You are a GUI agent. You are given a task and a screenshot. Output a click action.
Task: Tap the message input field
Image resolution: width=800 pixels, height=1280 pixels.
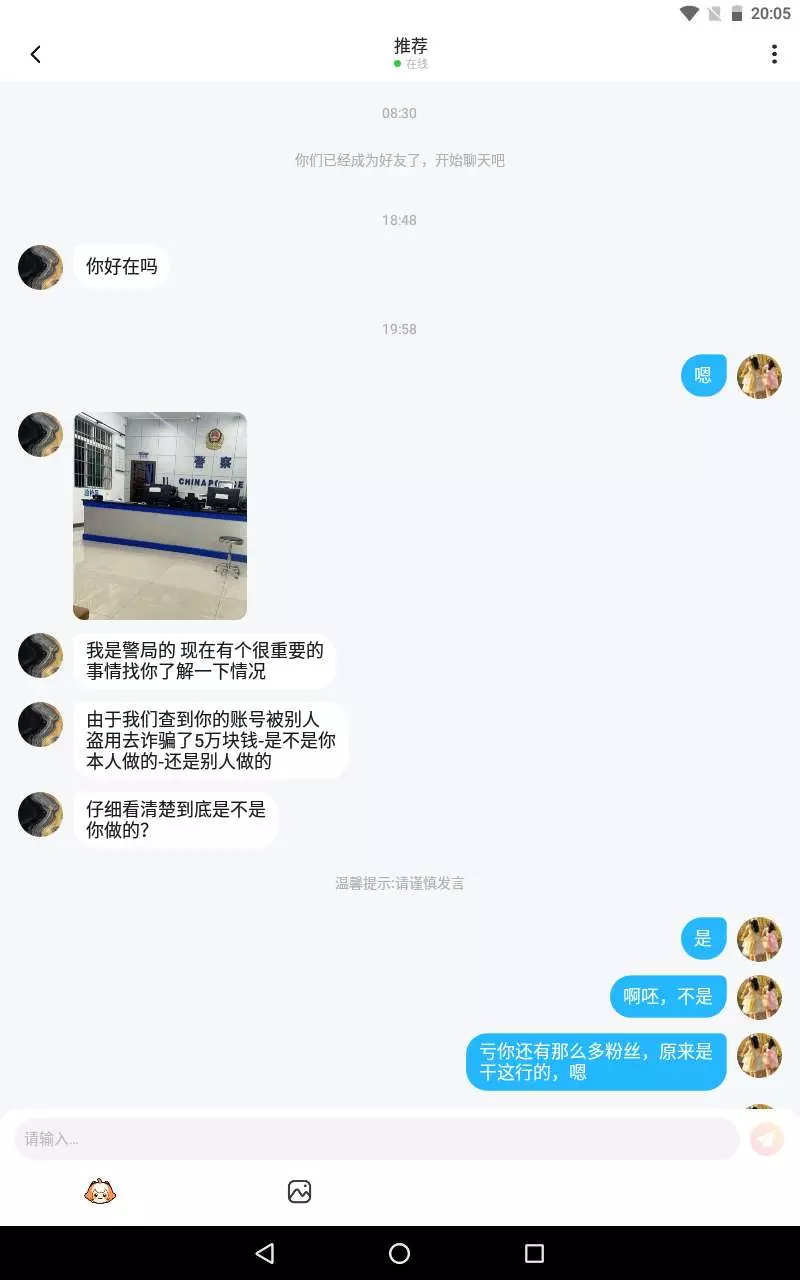pos(377,1139)
